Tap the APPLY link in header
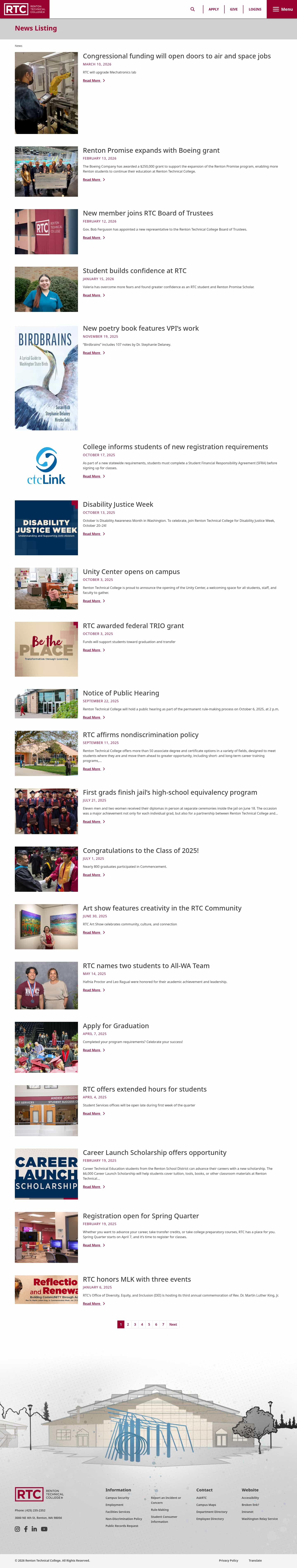 click(214, 9)
